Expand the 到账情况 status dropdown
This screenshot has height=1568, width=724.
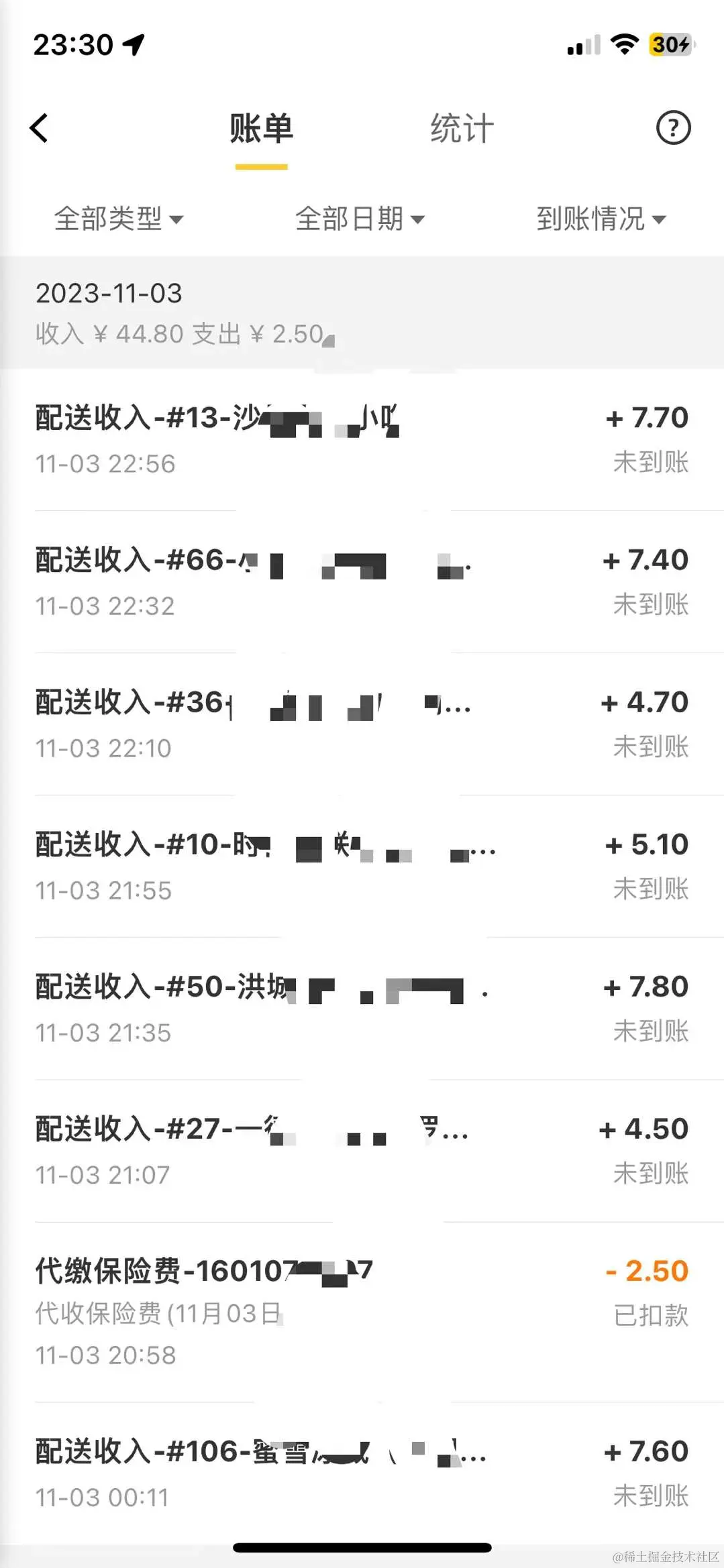coord(601,219)
